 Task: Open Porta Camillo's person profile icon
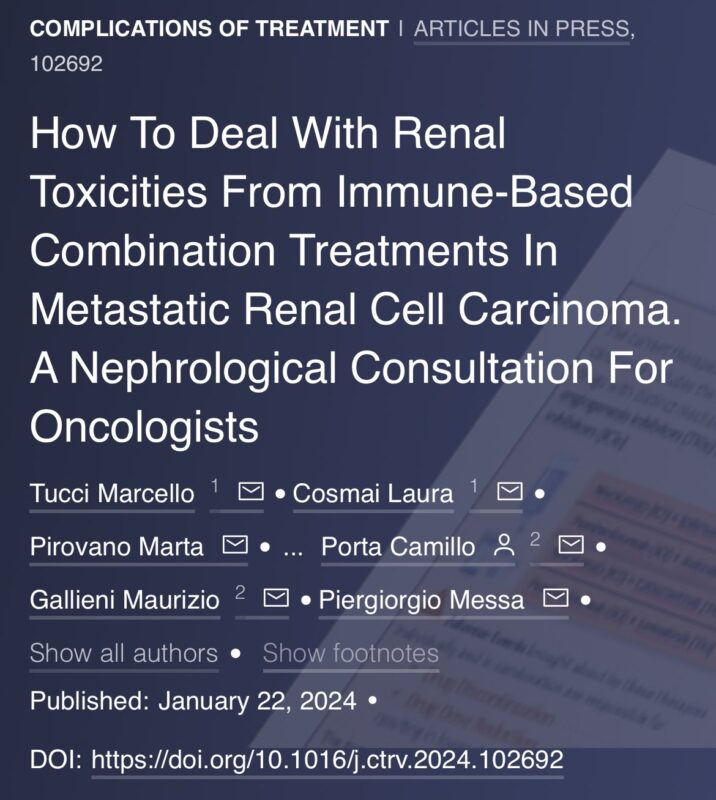click(x=504, y=546)
